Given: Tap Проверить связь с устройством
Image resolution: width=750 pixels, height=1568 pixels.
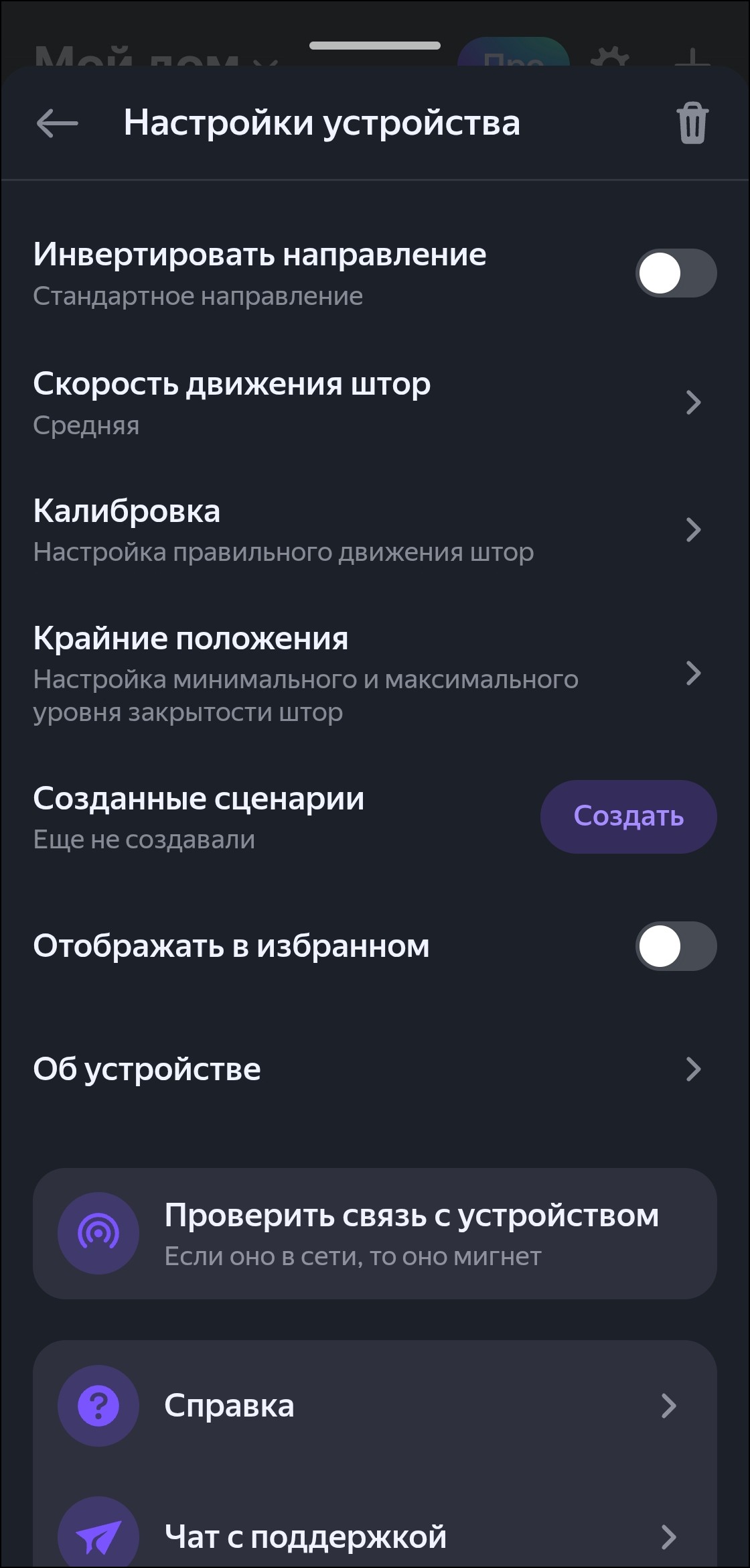Looking at the screenshot, I should 375,1234.
